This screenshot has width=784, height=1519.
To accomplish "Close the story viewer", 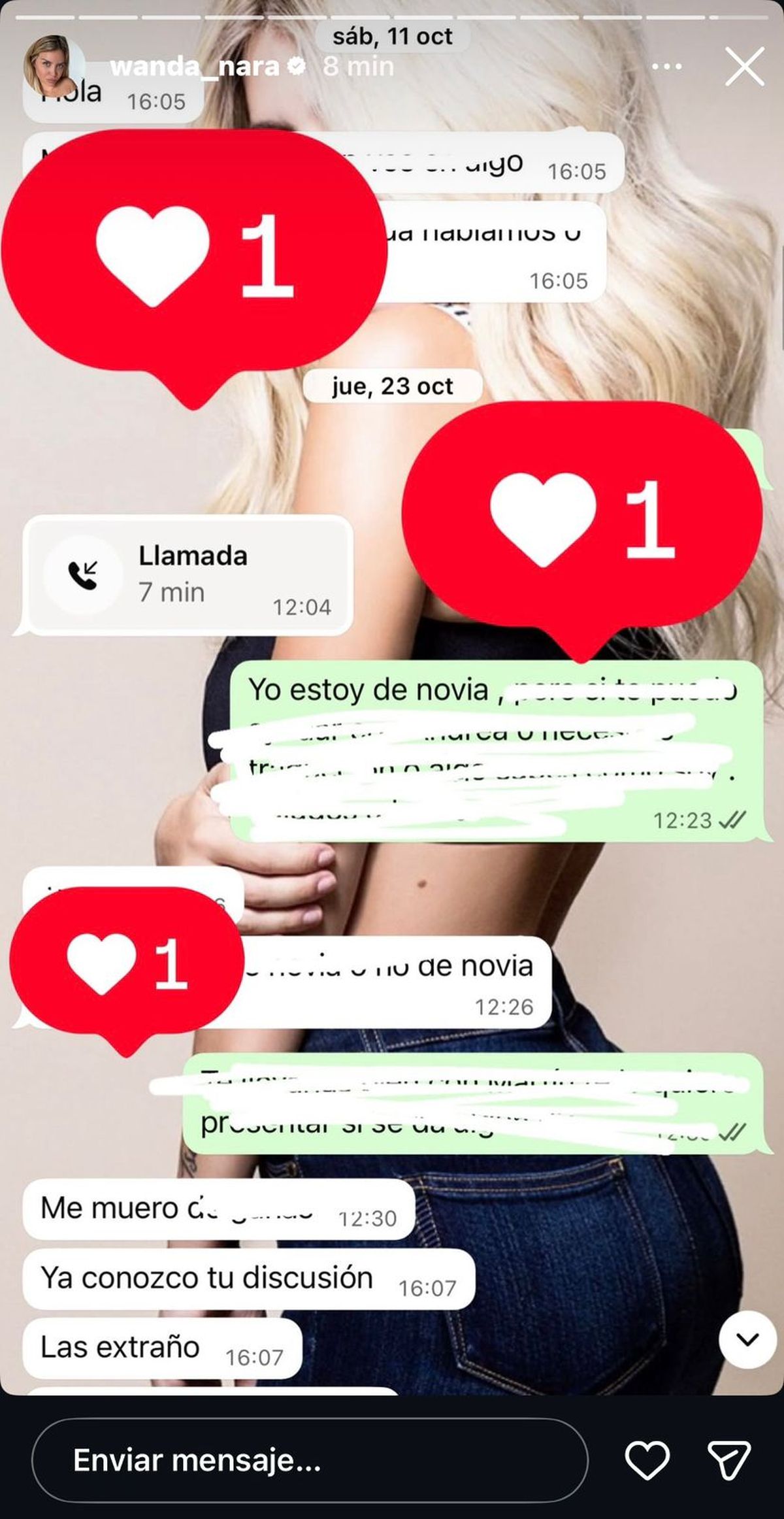I will 744,66.
